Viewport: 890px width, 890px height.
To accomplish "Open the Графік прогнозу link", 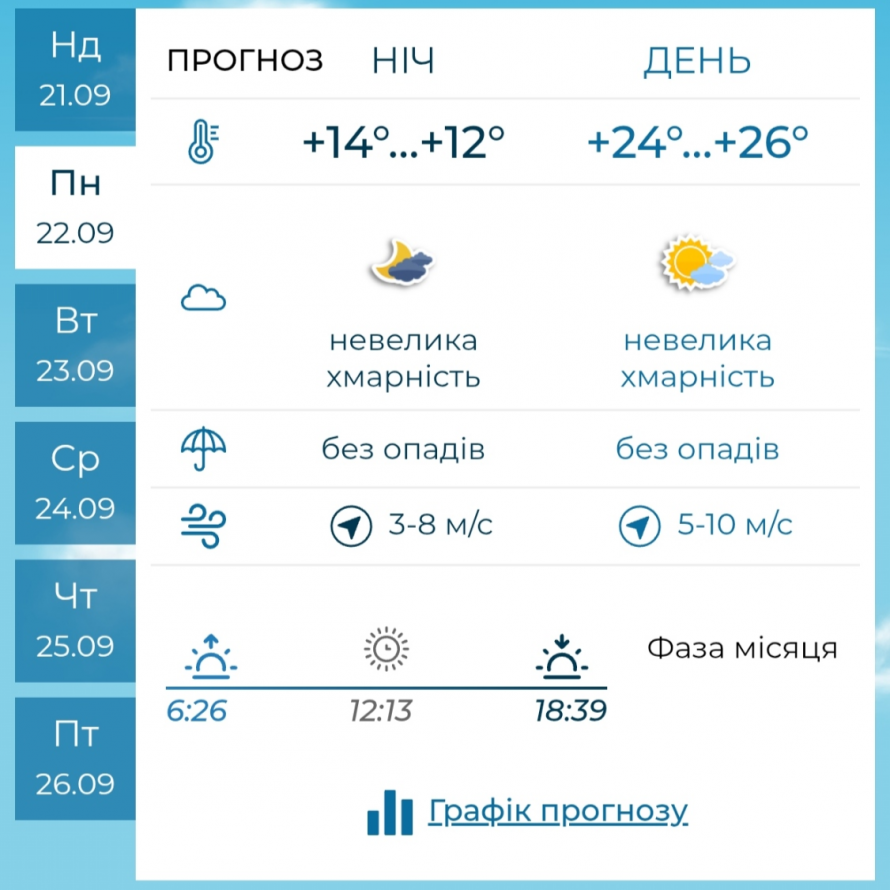I will tap(557, 811).
